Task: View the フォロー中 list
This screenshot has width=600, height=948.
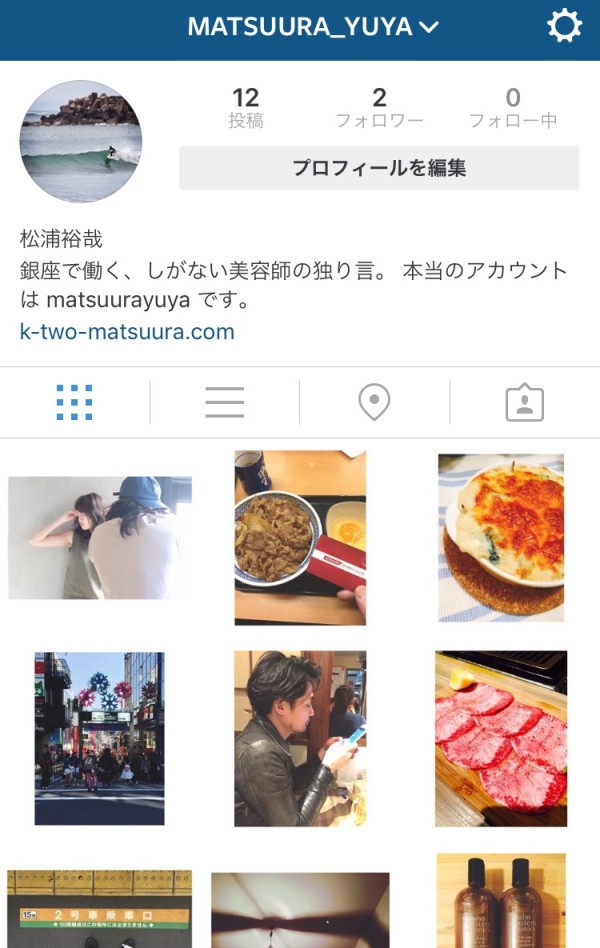Action: [x=513, y=108]
